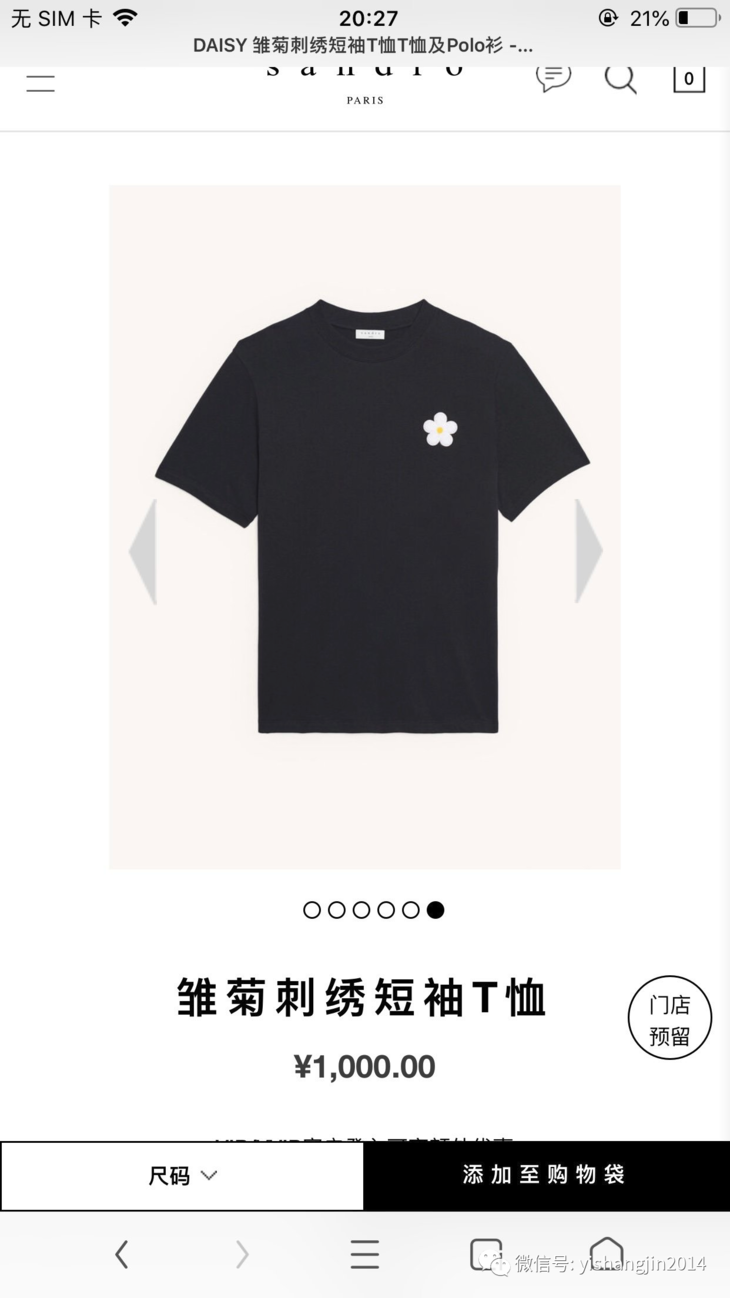Go to browser home page
The image size is (730, 1298).
[607, 1253]
